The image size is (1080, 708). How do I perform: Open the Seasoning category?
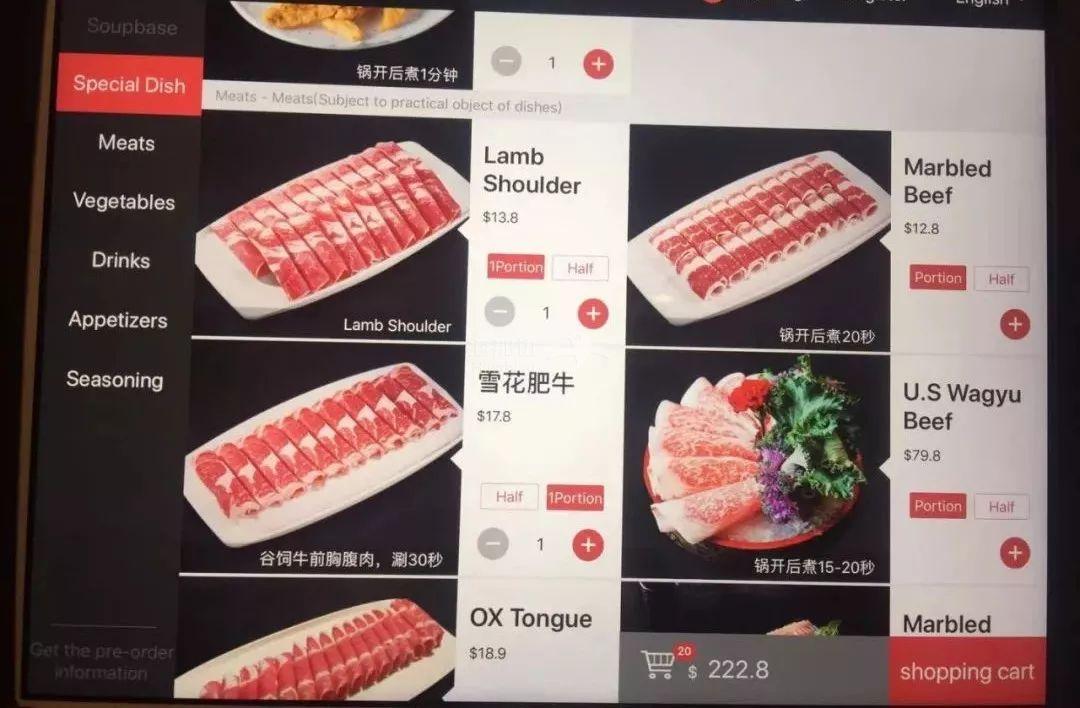tap(115, 380)
